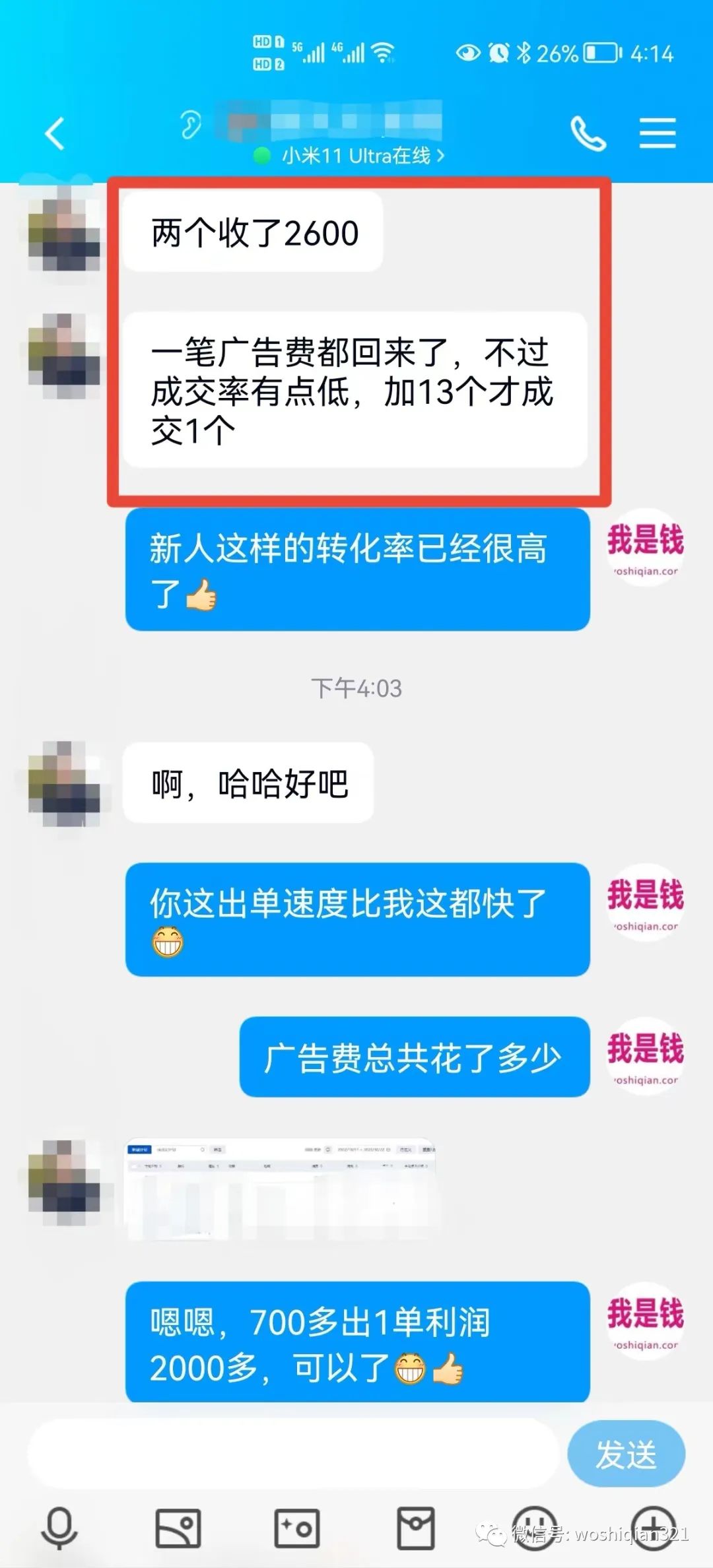
Task: Toggle the earpiece mode icon
Action: click(x=191, y=124)
